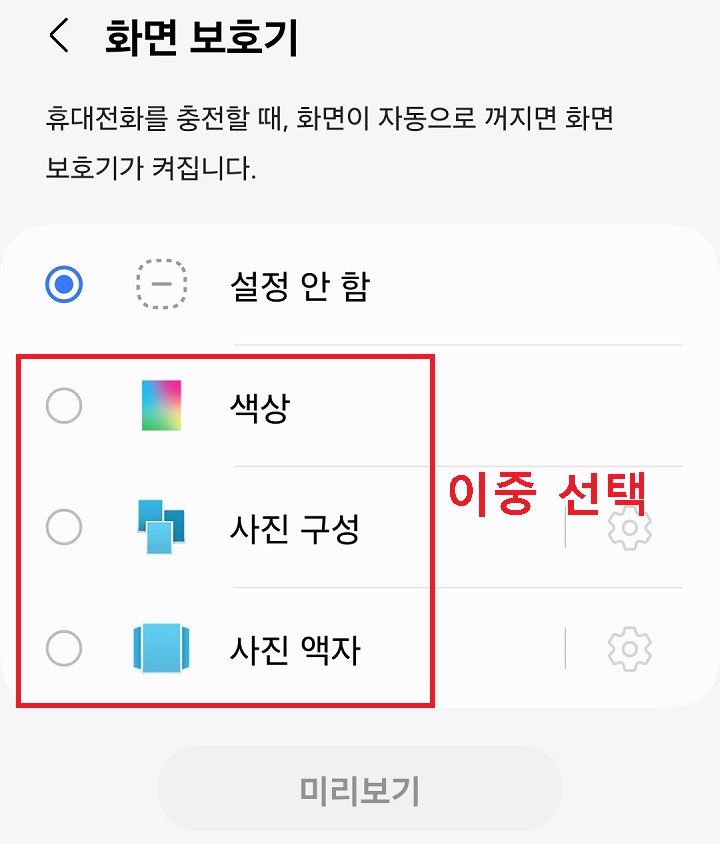Select the 사진 액자 radio button
The height and width of the screenshot is (844, 720).
pos(63,648)
